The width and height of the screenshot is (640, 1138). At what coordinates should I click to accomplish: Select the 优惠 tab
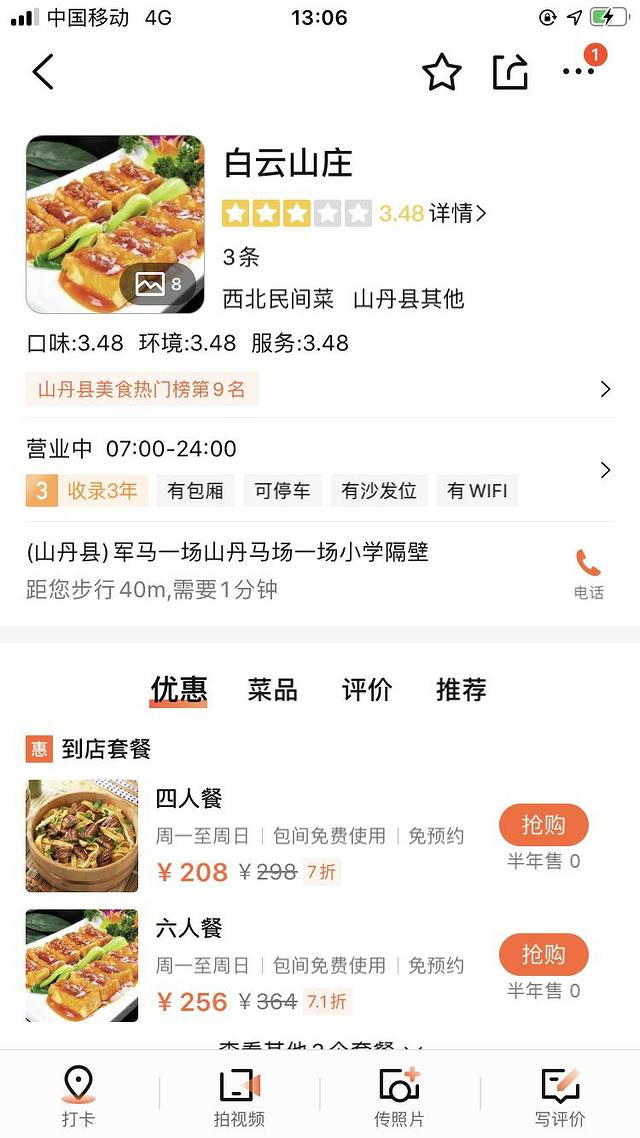click(179, 689)
